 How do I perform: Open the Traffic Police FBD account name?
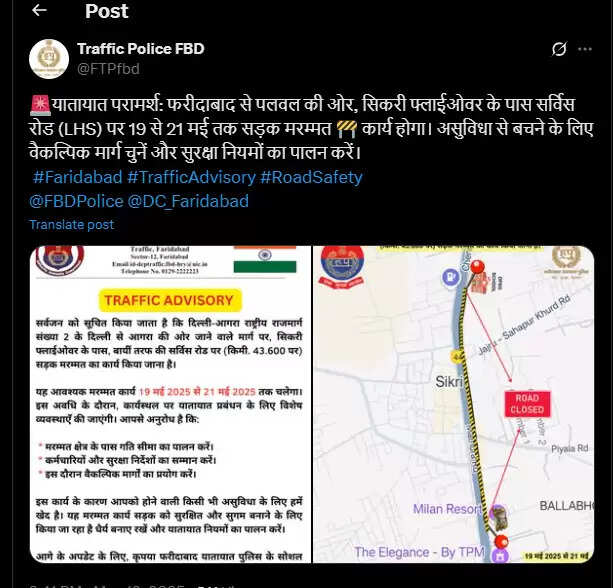point(140,48)
